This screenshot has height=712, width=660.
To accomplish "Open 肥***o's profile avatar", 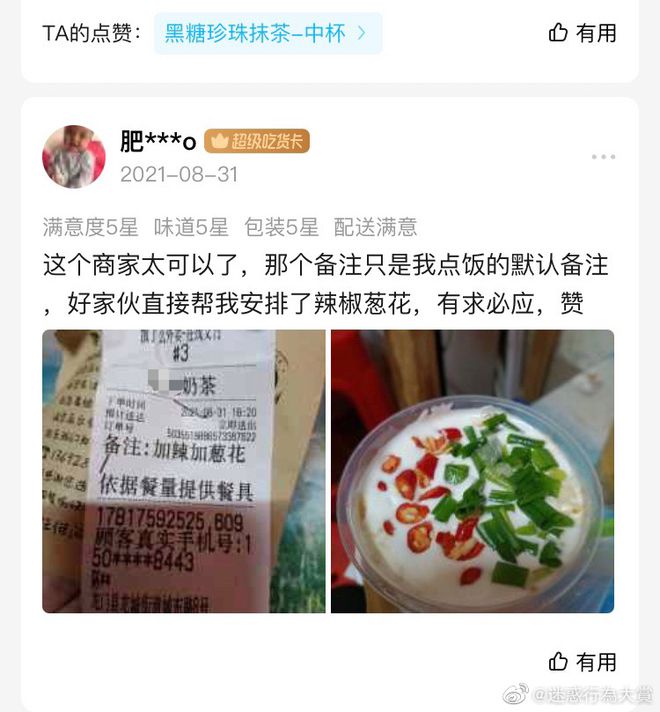I will click(74, 157).
